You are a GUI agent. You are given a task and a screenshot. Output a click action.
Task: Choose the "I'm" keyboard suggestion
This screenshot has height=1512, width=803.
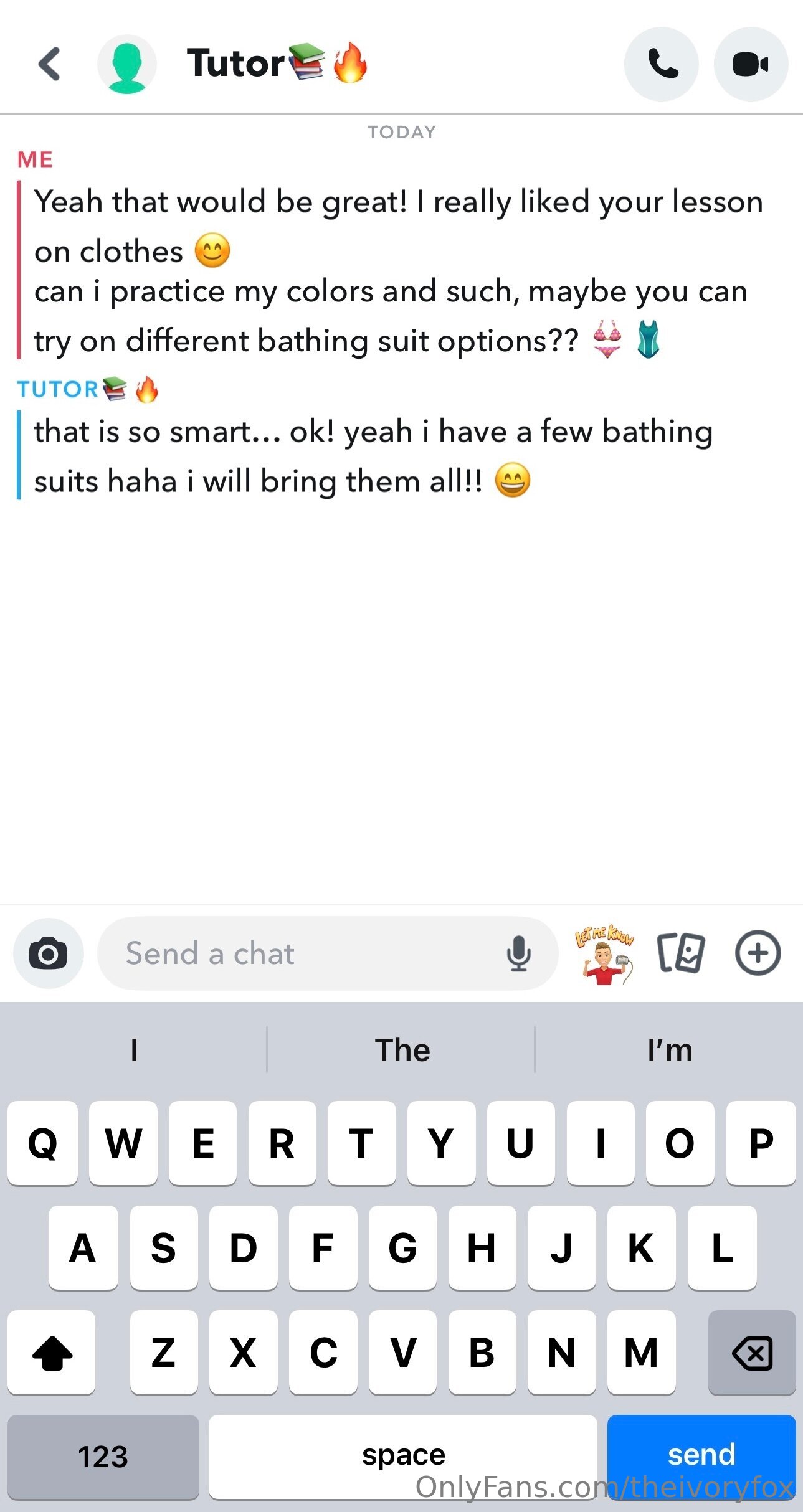[x=670, y=1051]
